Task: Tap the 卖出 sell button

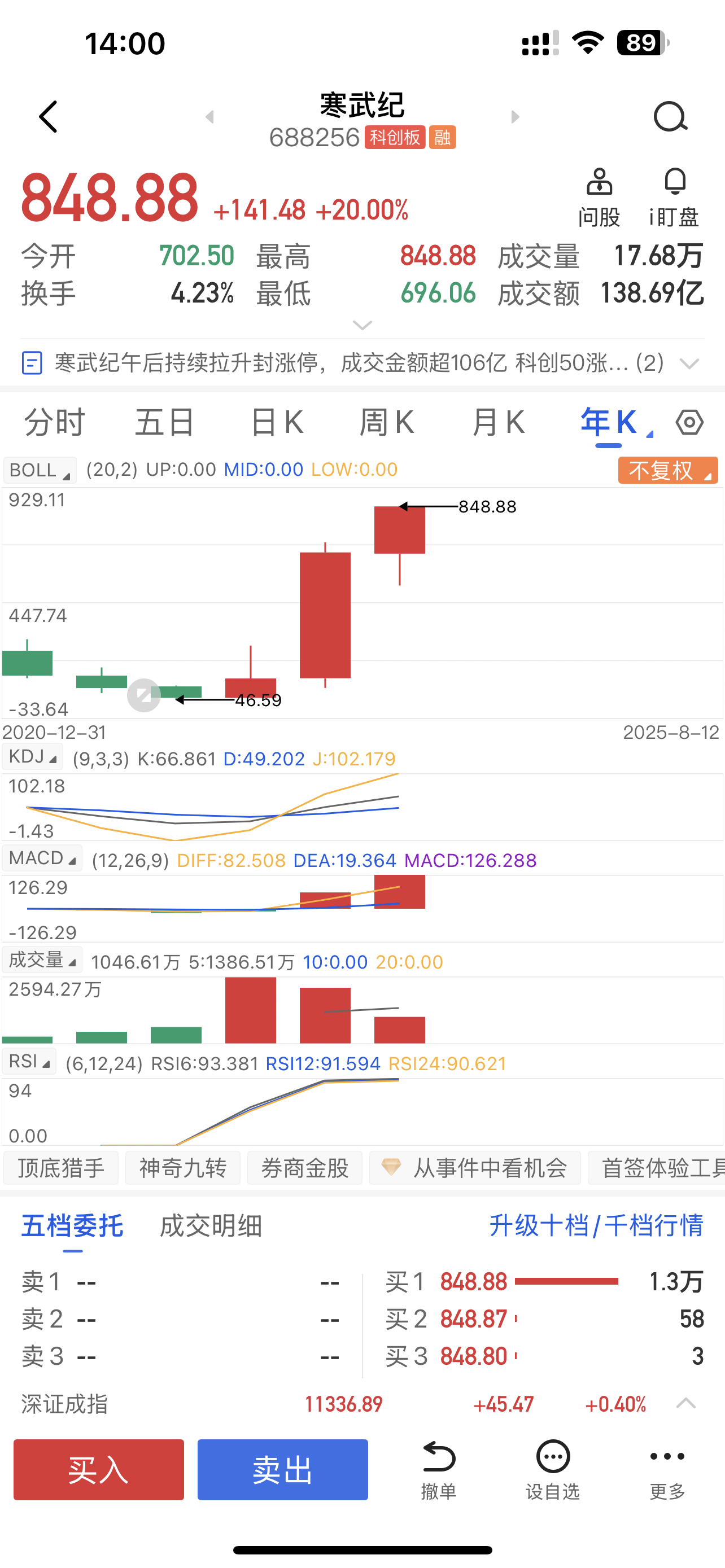Action: point(282,1469)
